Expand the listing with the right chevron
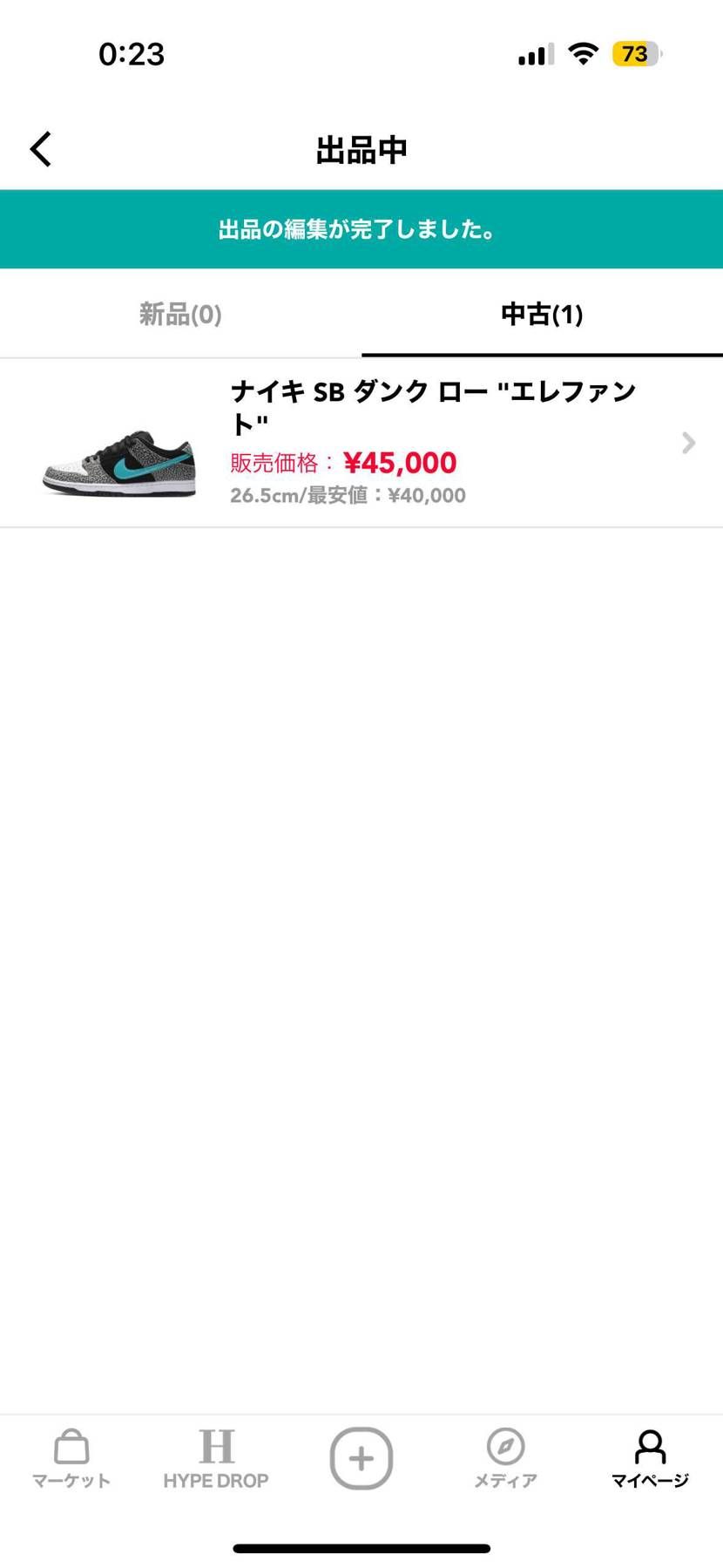This screenshot has width=723, height=1568. tap(687, 443)
